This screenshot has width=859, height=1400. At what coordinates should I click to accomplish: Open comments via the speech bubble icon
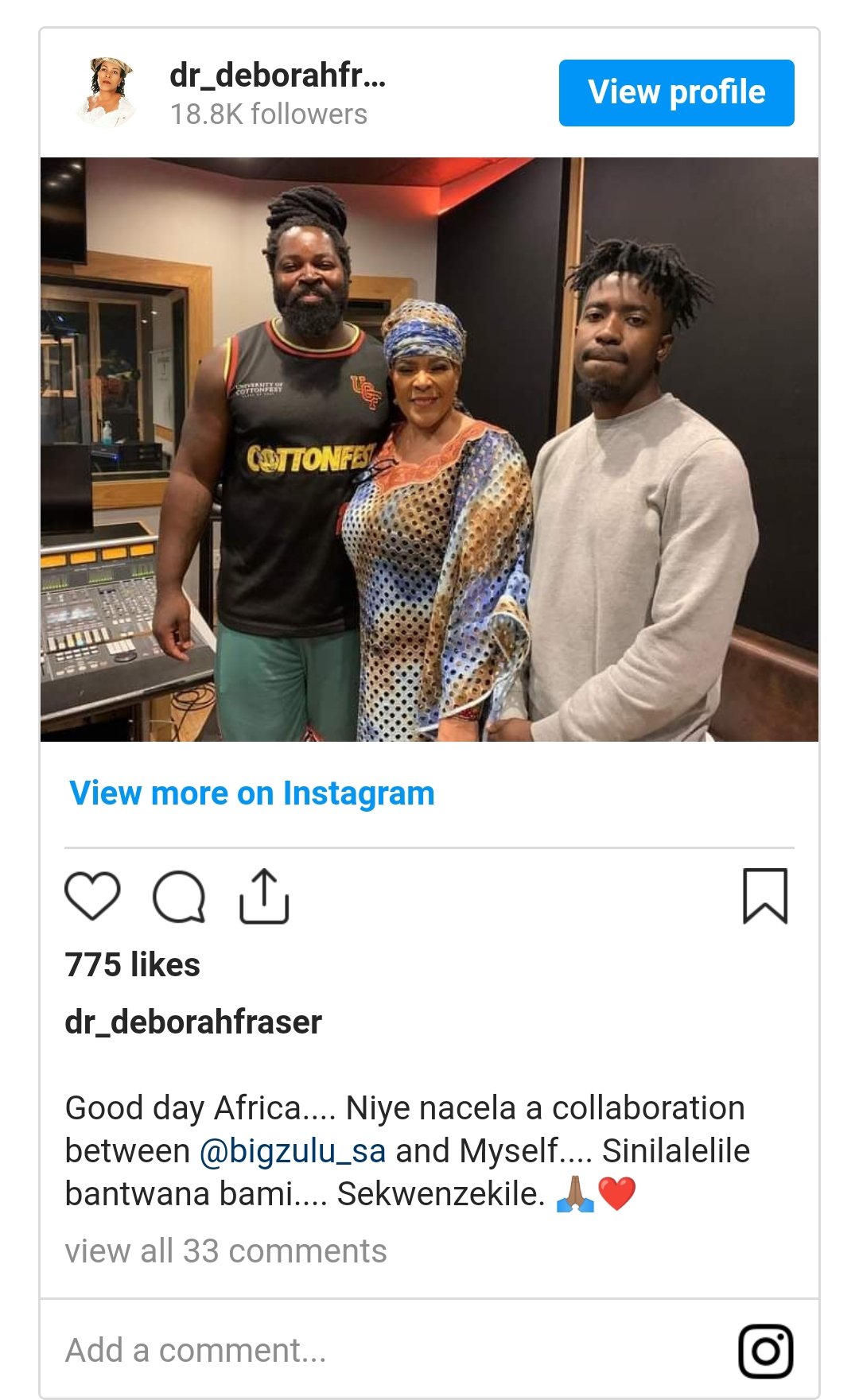tap(179, 897)
